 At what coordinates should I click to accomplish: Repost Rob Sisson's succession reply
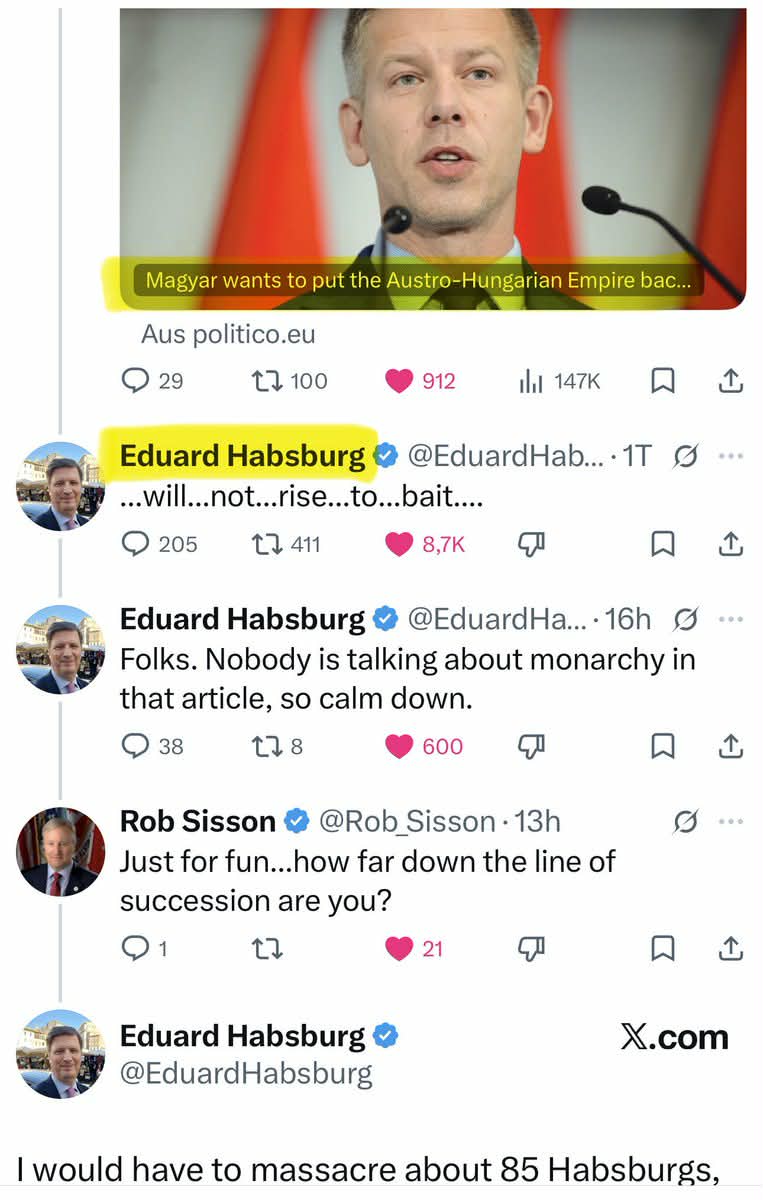coord(265,948)
